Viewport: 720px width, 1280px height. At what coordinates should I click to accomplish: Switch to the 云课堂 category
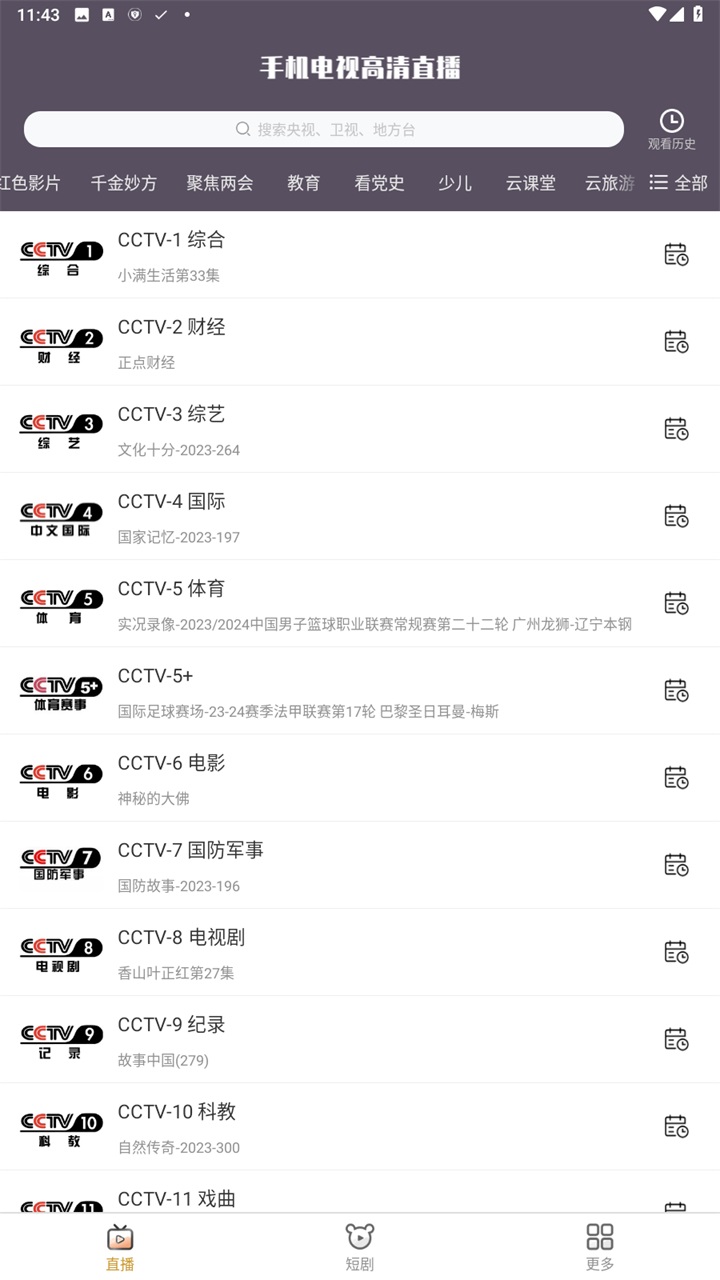pos(530,183)
